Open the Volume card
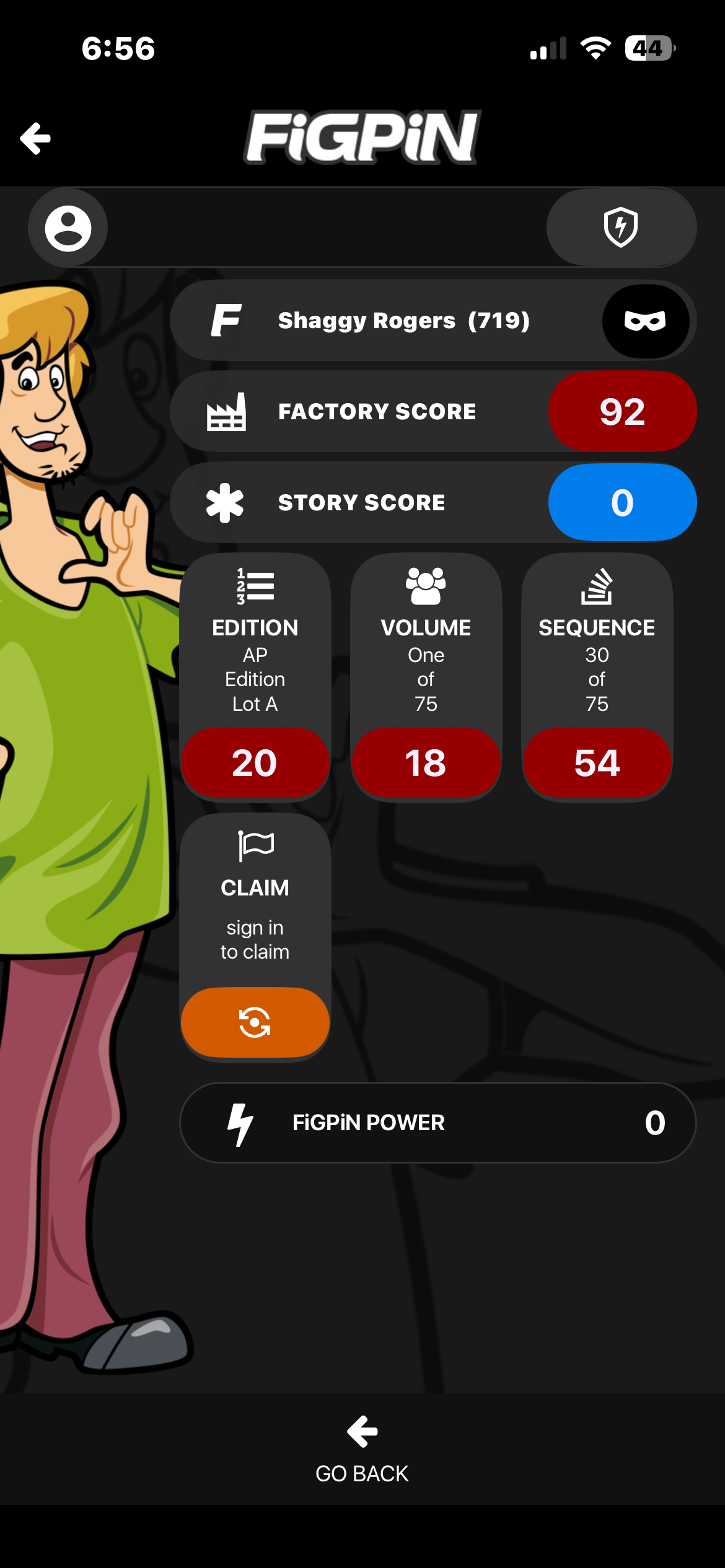Image resolution: width=725 pixels, height=1568 pixels. click(x=426, y=677)
